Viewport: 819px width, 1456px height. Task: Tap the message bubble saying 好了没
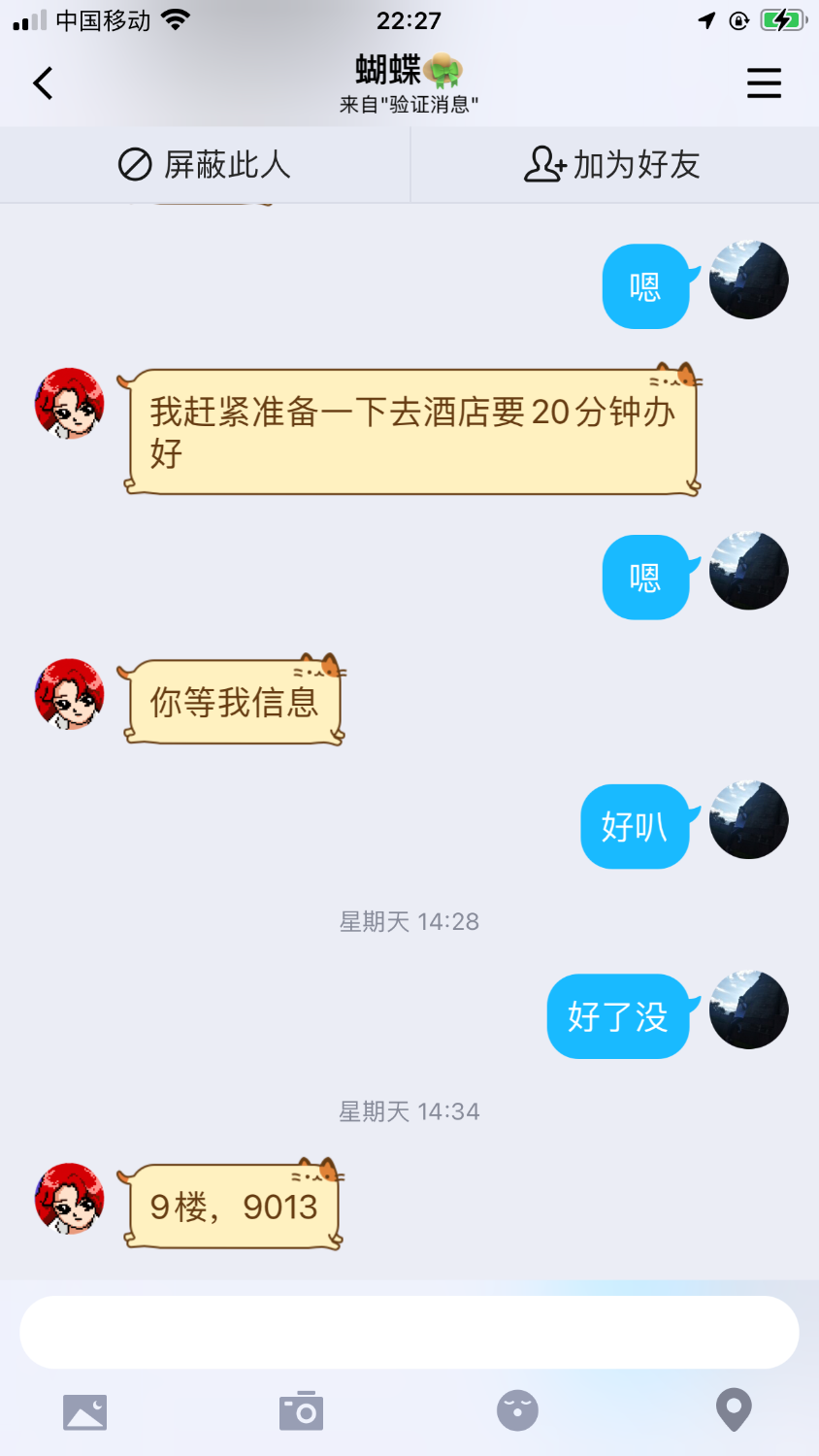point(618,1016)
